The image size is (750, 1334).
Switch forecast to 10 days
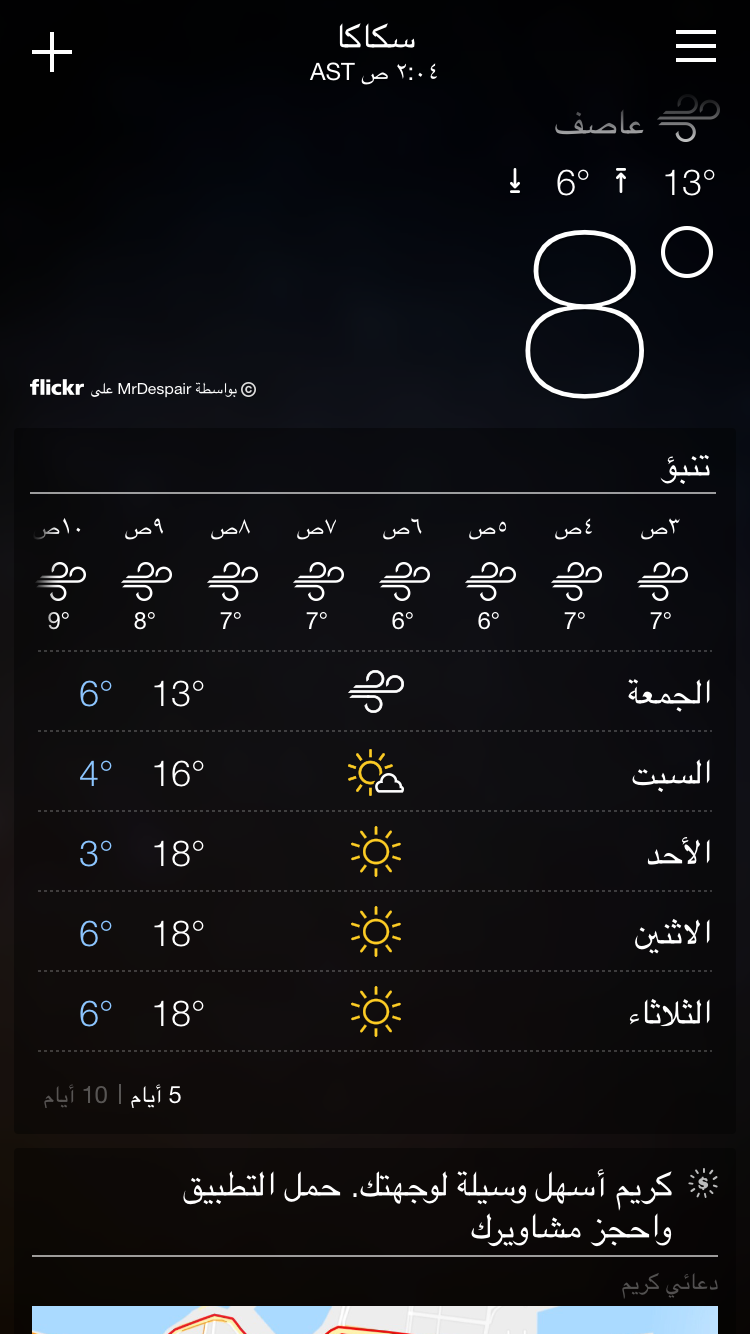point(75,1095)
